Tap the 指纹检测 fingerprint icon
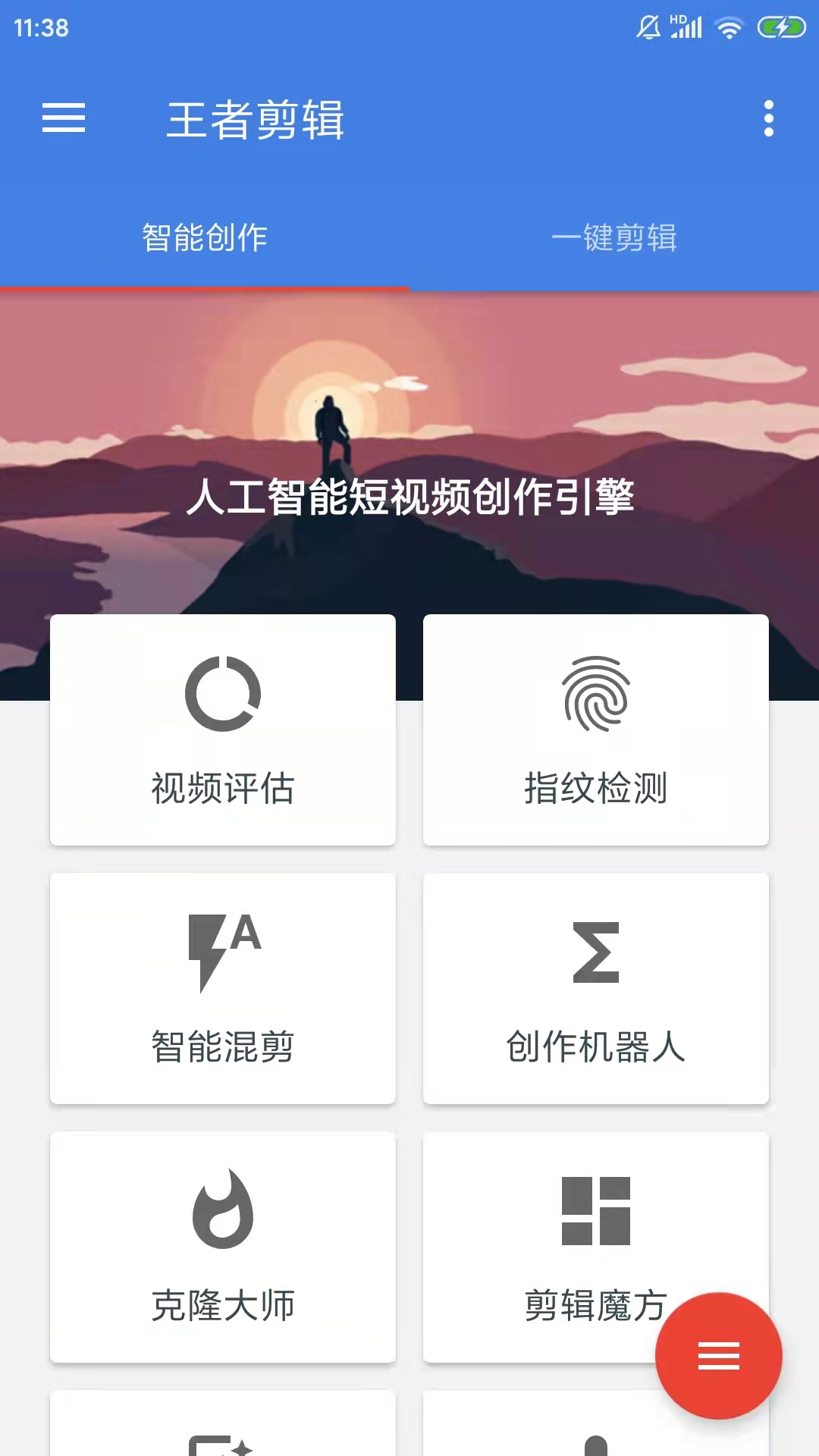This screenshot has height=1456, width=819. [596, 694]
